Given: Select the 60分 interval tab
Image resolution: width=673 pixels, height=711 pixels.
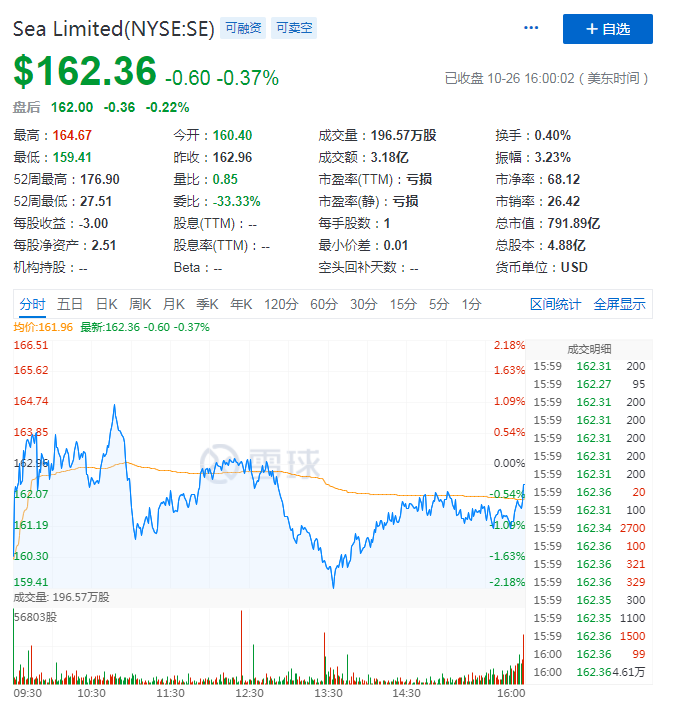Looking at the screenshot, I should point(323,304).
